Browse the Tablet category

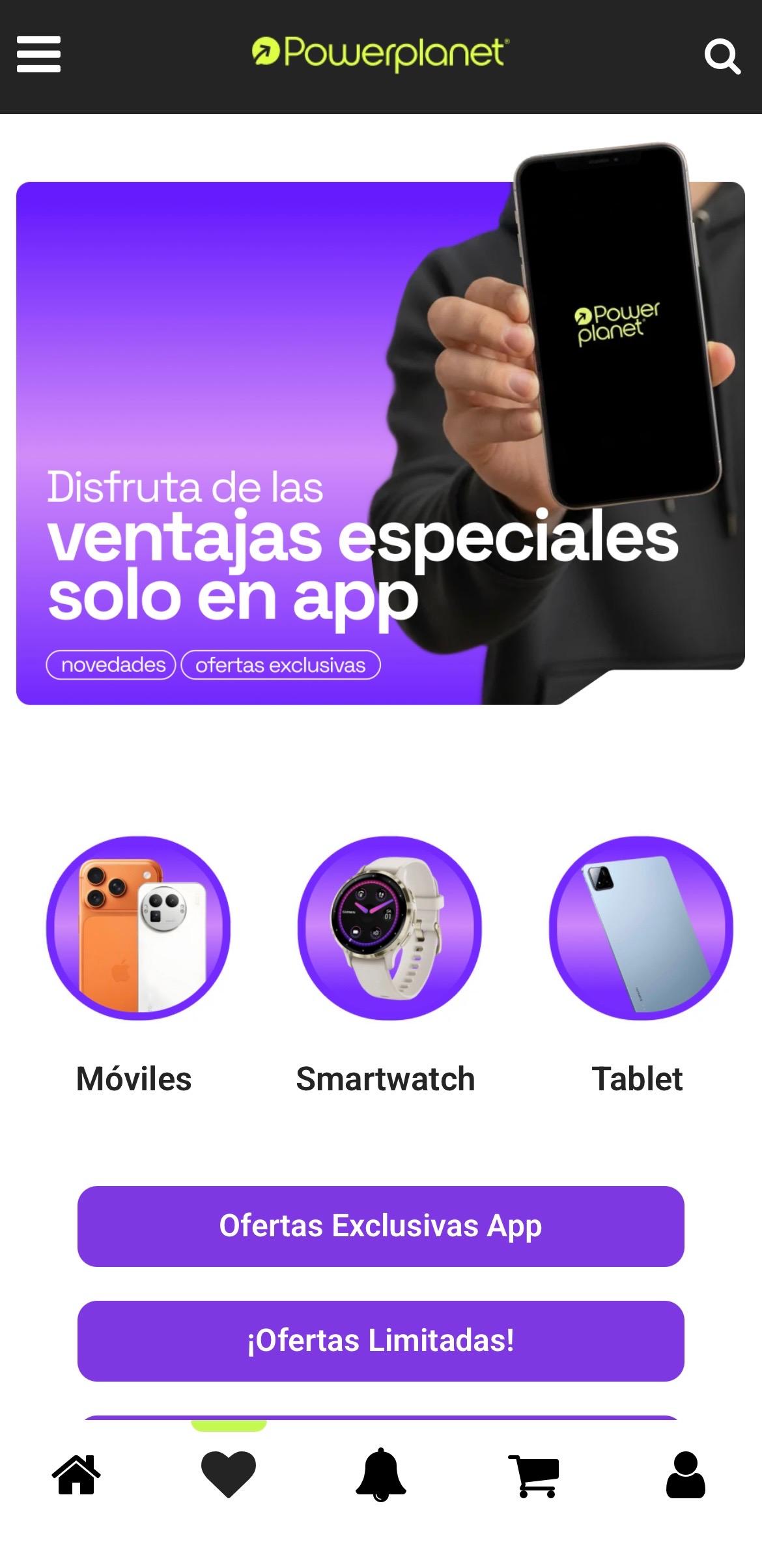coord(640,927)
